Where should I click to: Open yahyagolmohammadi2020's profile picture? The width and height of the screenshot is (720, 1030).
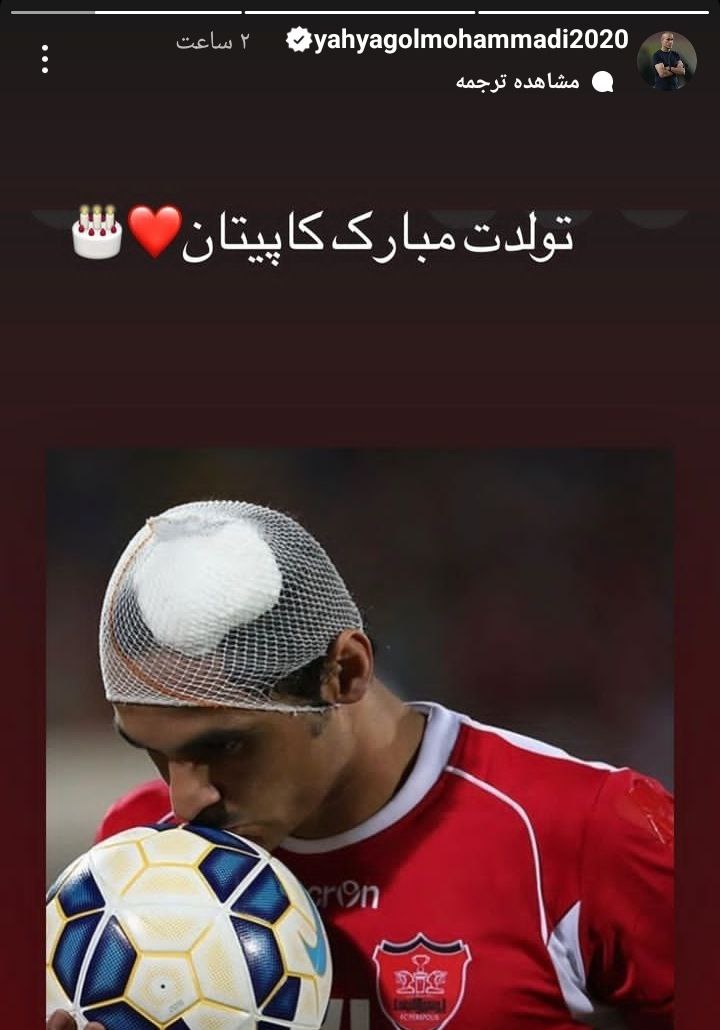666,61
